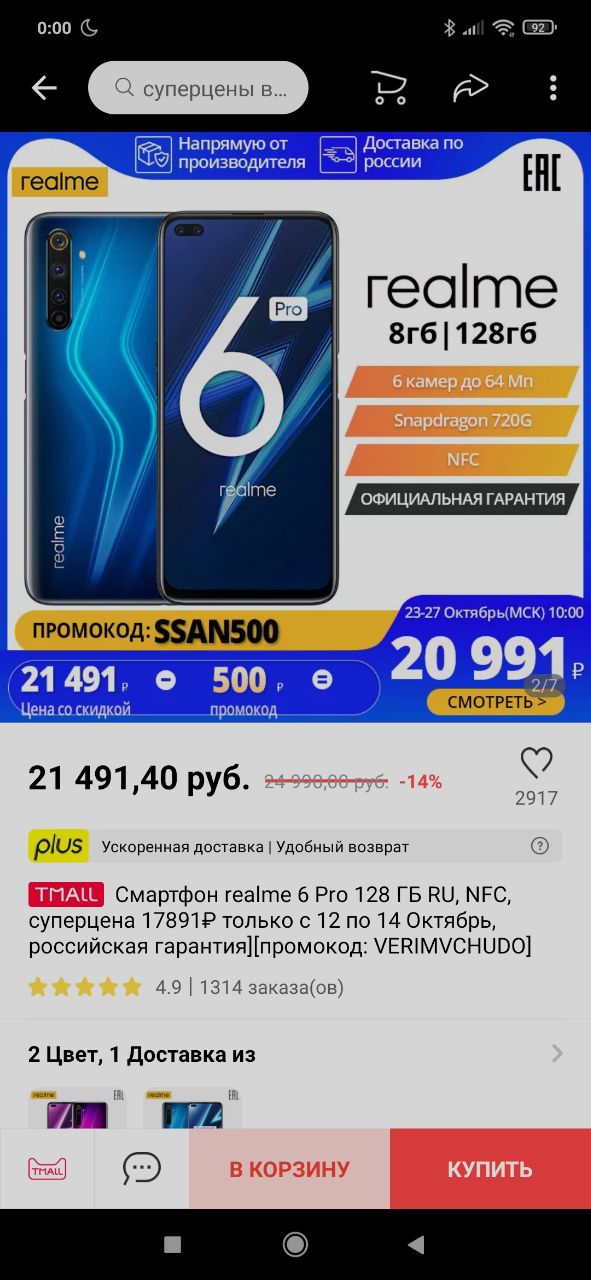
Task: Tap the system recent apps square
Action: [172, 1244]
